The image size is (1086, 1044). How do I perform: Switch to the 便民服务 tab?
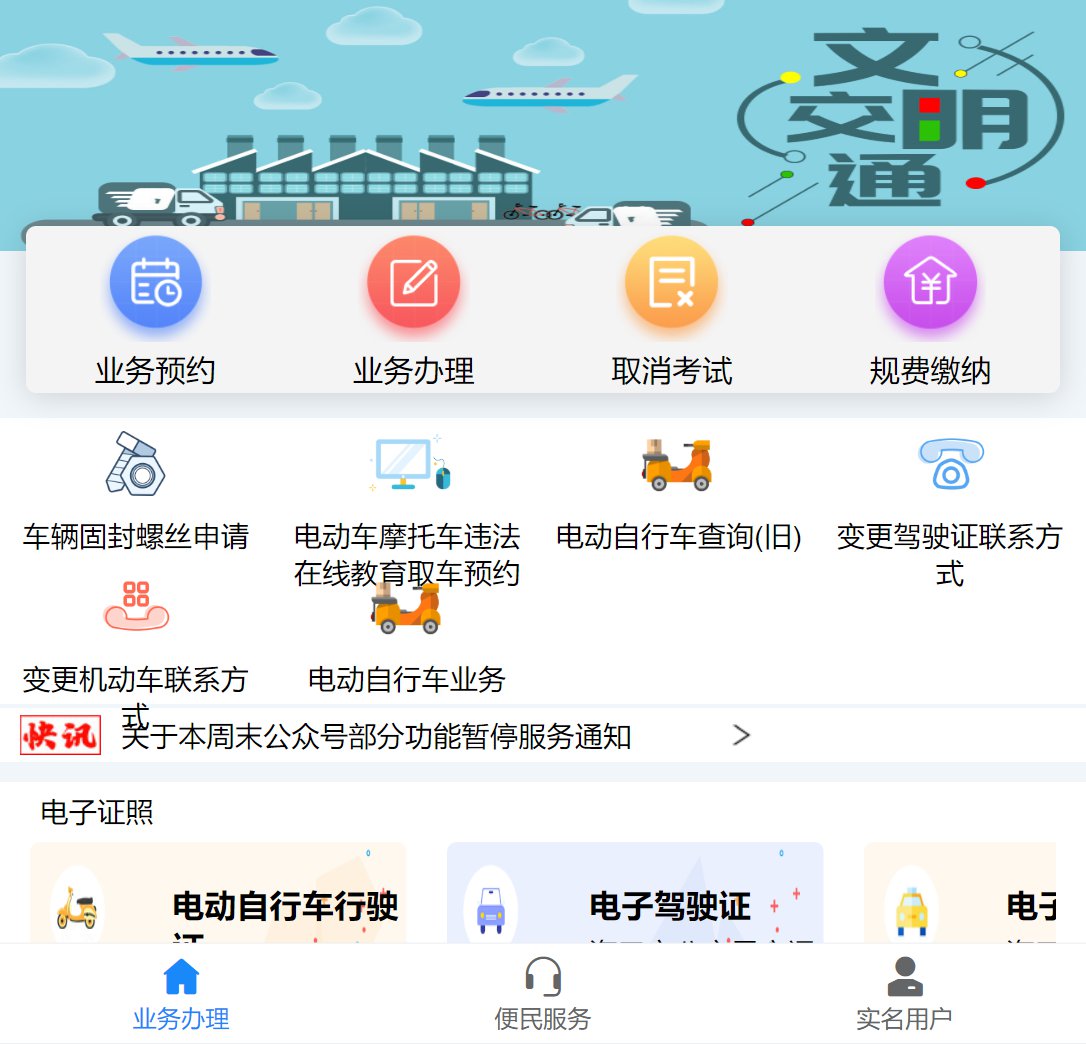543,994
